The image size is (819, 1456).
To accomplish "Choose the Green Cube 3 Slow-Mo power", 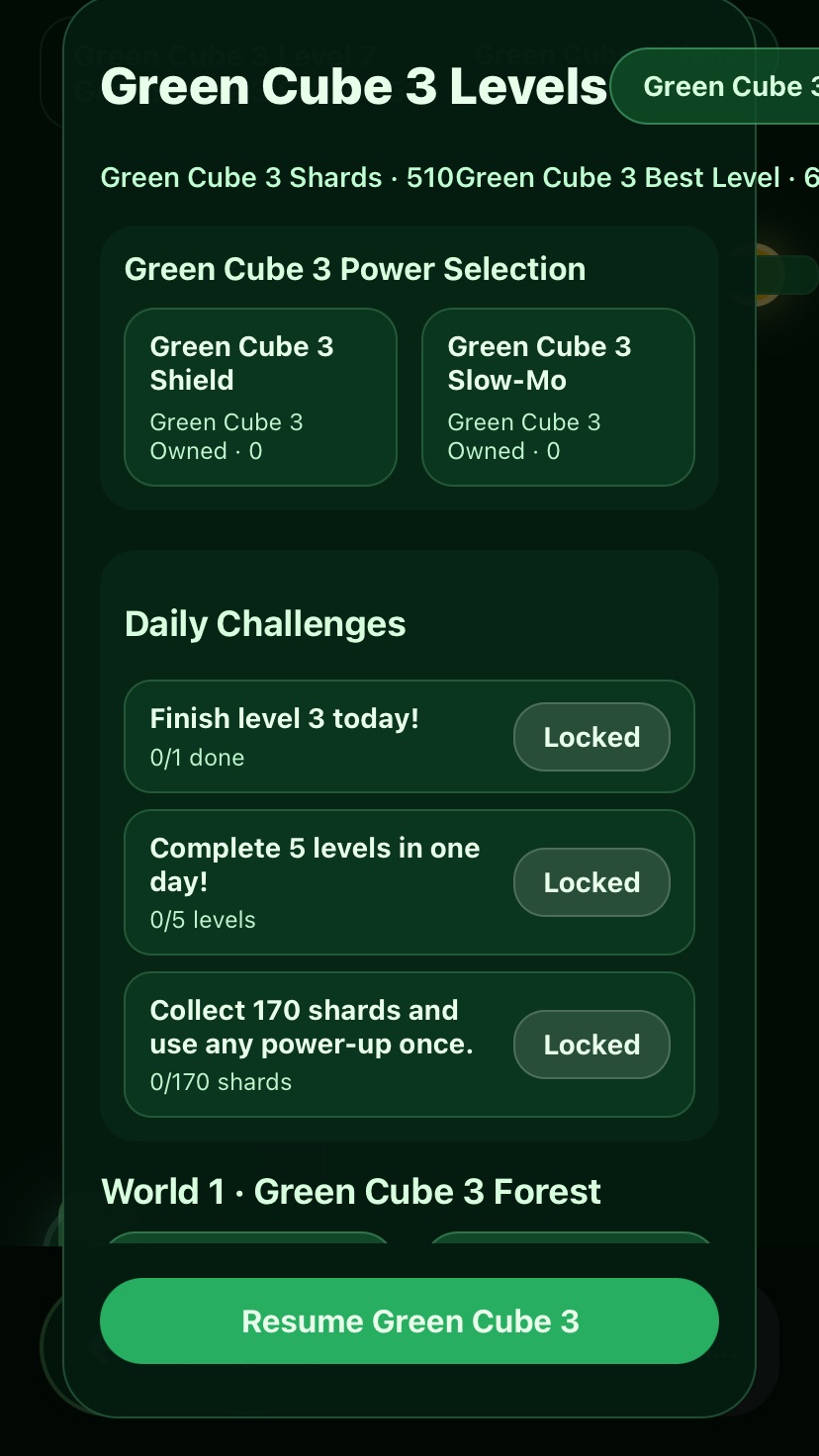I will [x=558, y=398].
